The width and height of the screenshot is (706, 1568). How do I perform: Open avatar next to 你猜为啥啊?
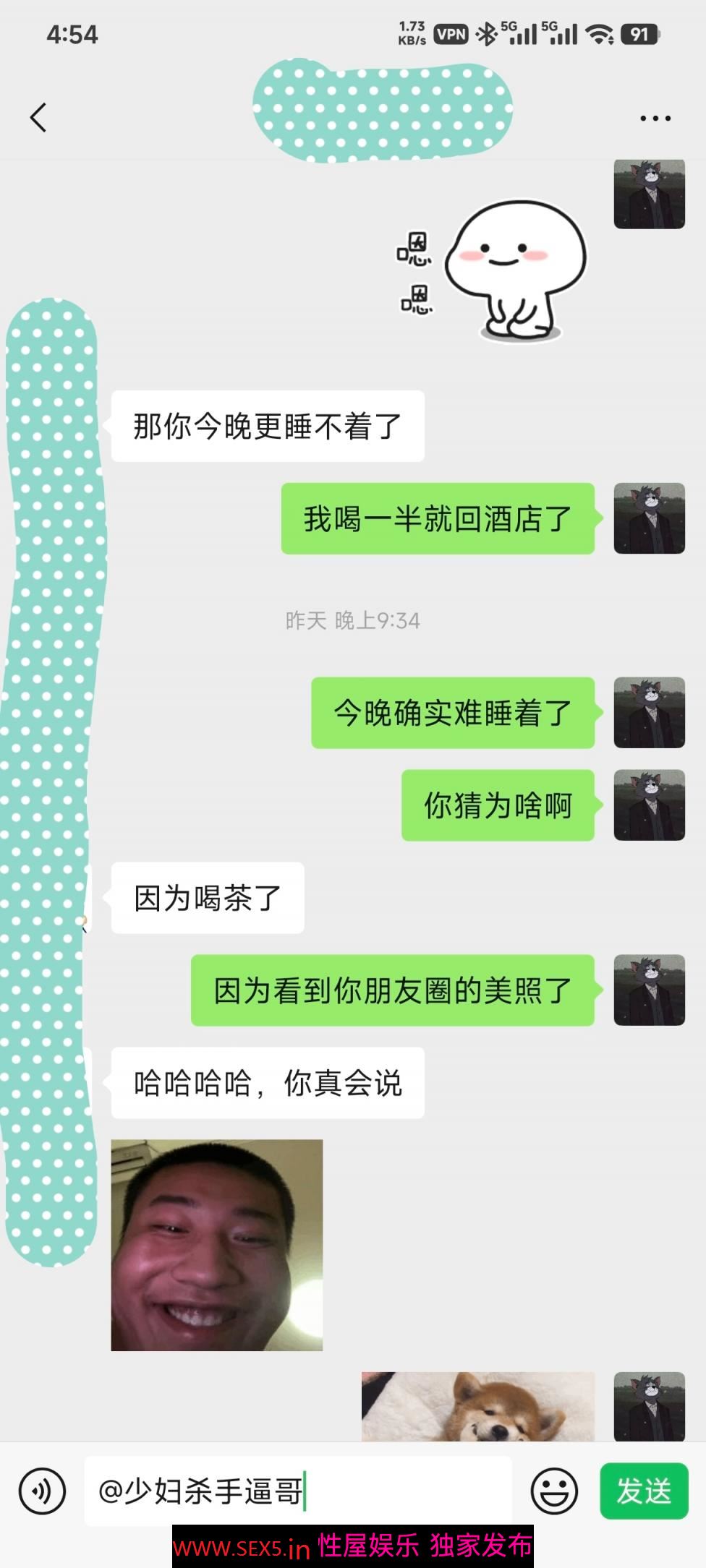point(649,805)
